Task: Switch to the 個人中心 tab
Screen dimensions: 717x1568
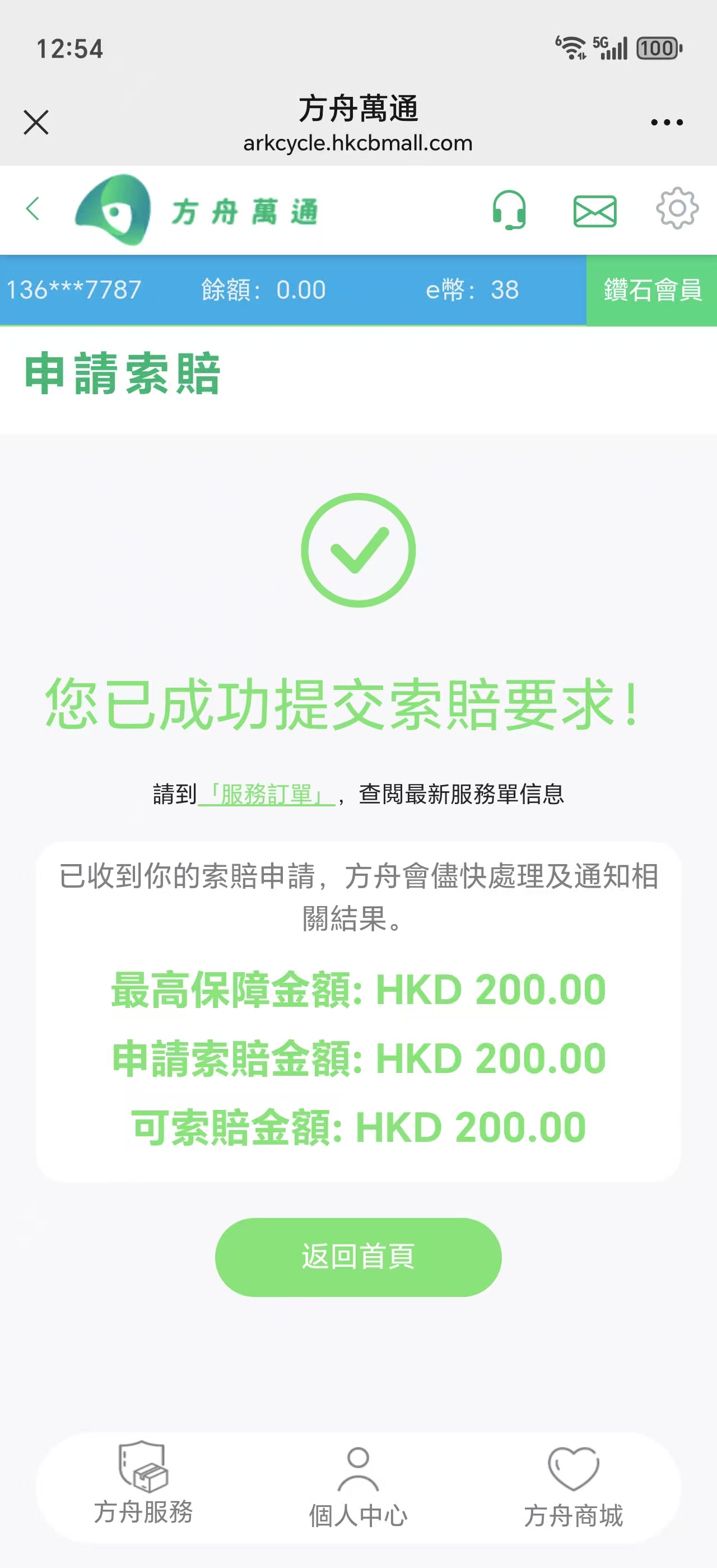Action: tap(358, 1487)
